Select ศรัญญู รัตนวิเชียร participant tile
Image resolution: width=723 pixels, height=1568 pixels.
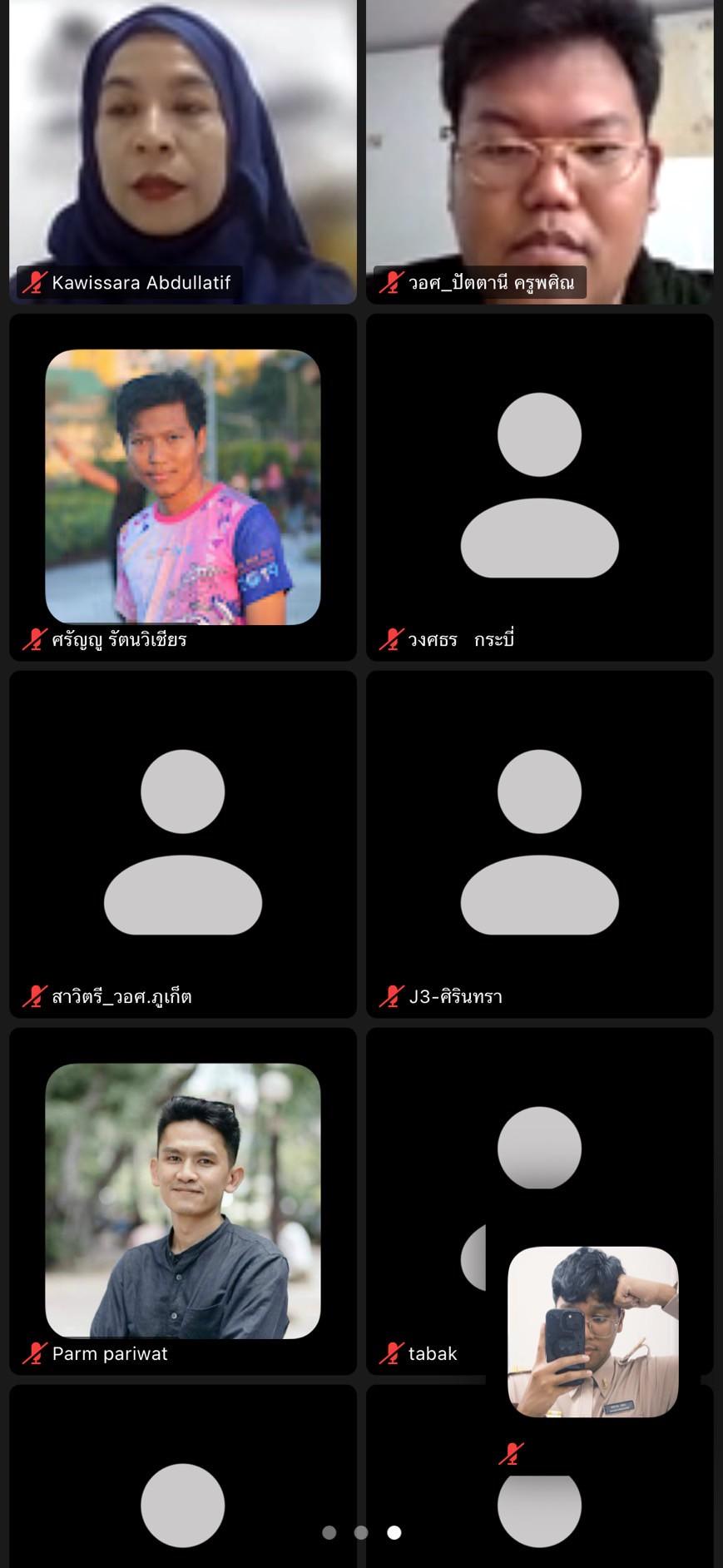182,487
